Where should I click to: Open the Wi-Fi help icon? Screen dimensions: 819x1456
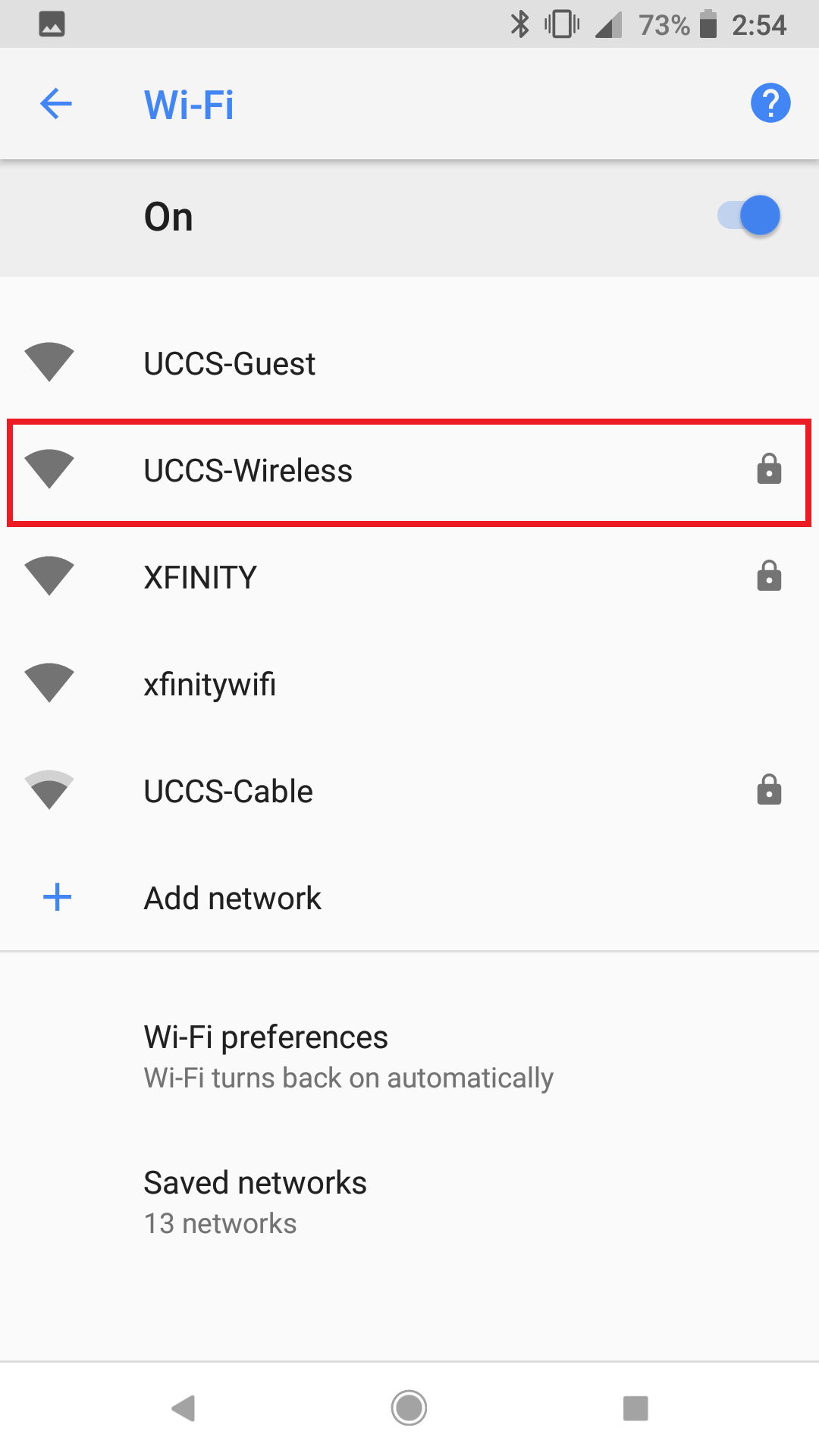[770, 103]
